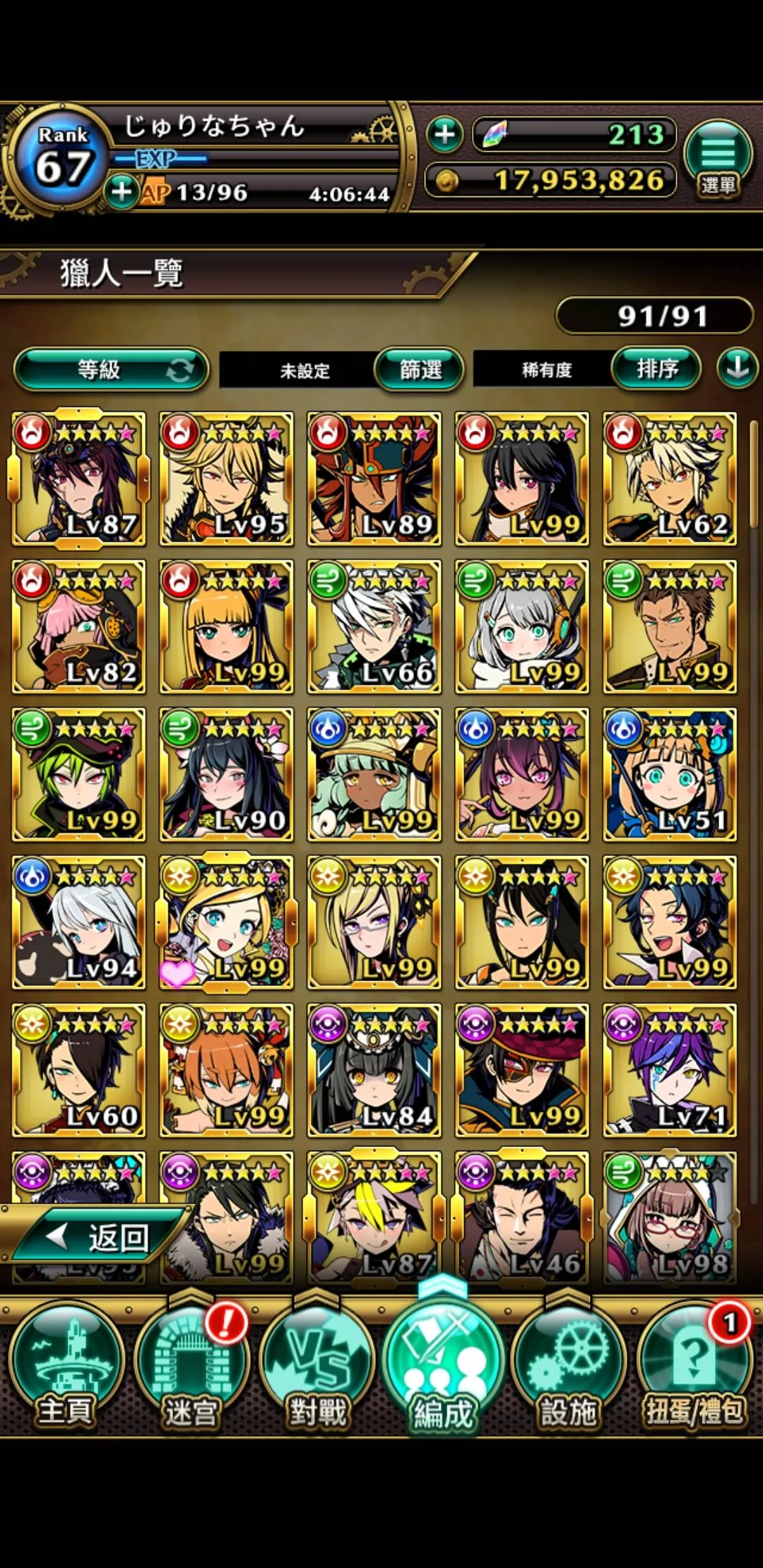Tap the plus icon next to gems
This screenshot has height=1568, width=763.
(x=444, y=134)
